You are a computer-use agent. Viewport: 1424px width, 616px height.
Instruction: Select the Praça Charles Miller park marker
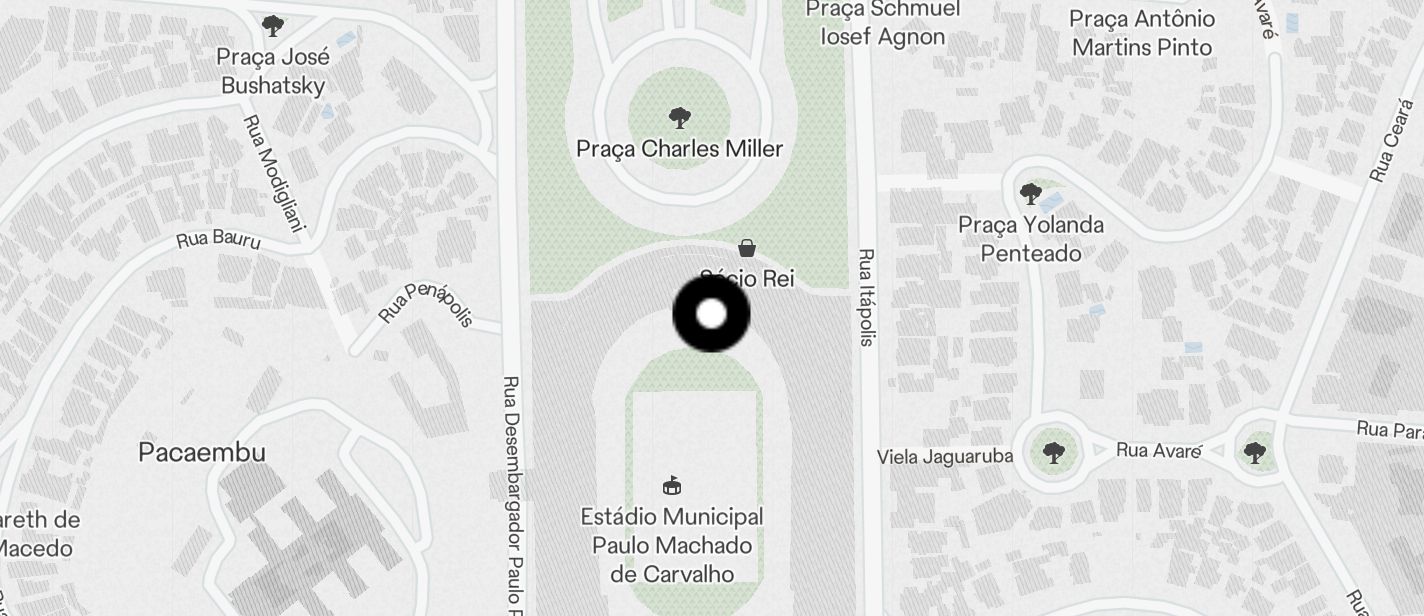coord(679,118)
